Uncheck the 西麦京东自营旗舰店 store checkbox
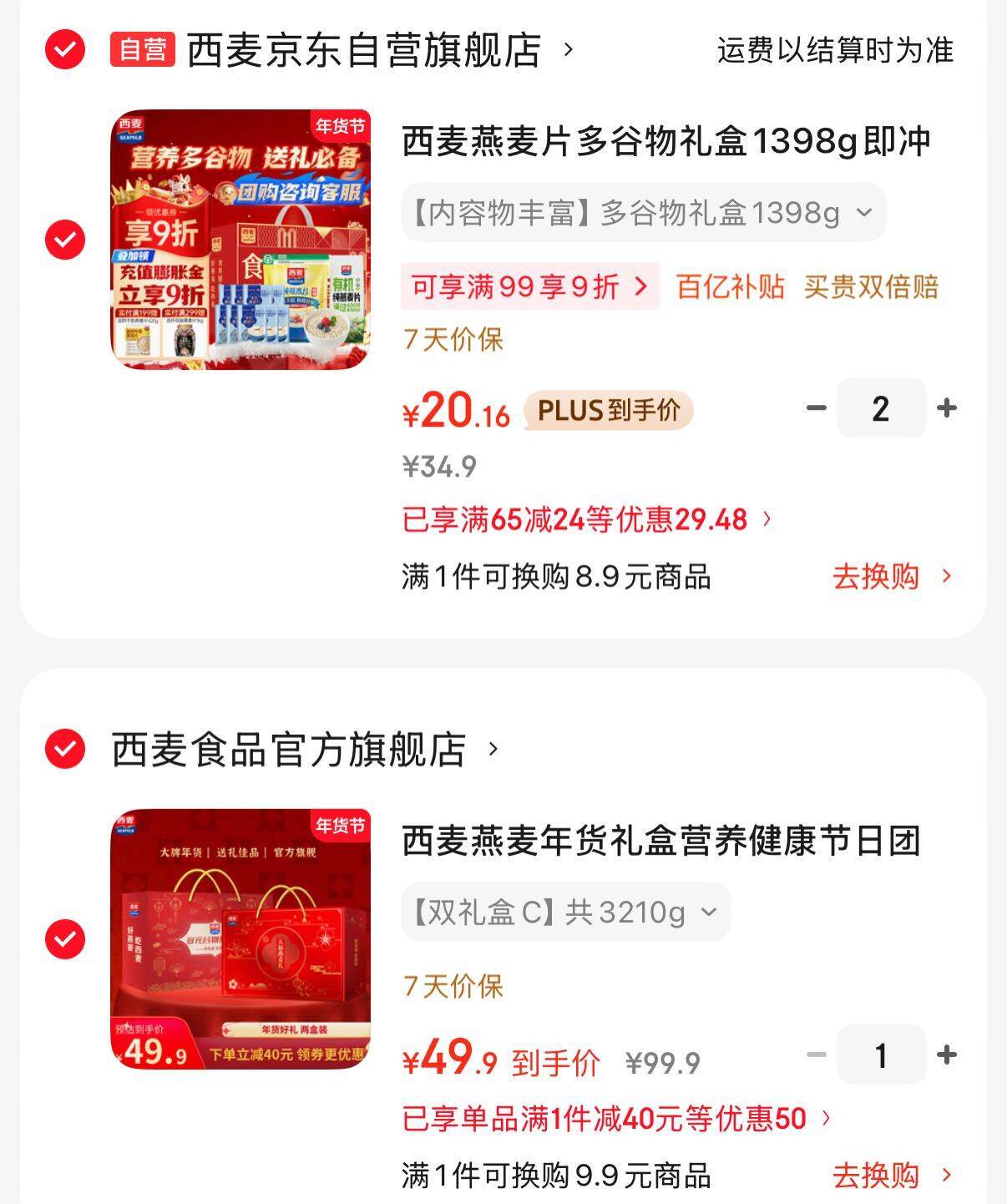Screen dimensions: 1007x1204 click(65, 50)
